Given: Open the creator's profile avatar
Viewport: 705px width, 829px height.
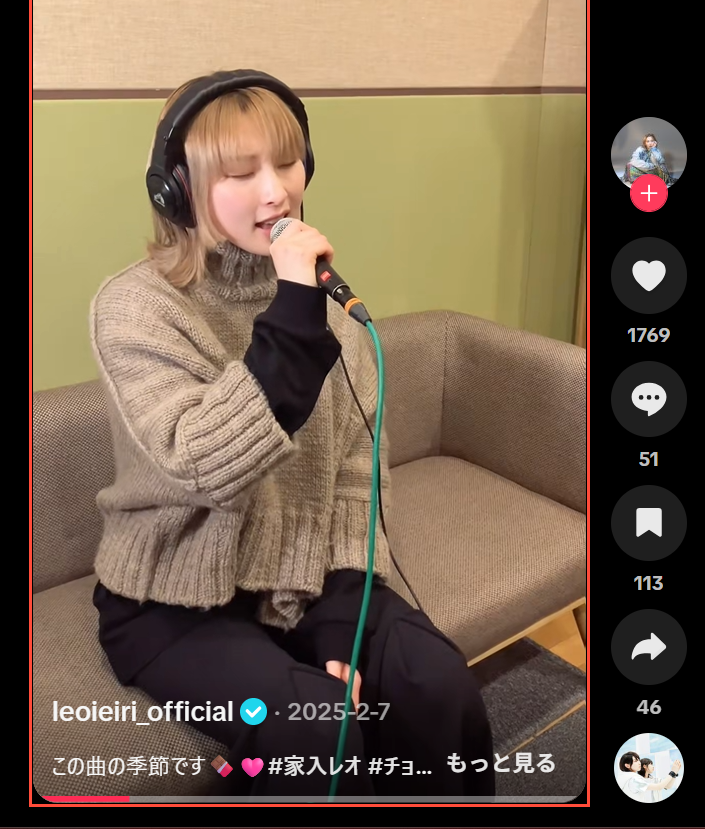Looking at the screenshot, I should (648, 152).
